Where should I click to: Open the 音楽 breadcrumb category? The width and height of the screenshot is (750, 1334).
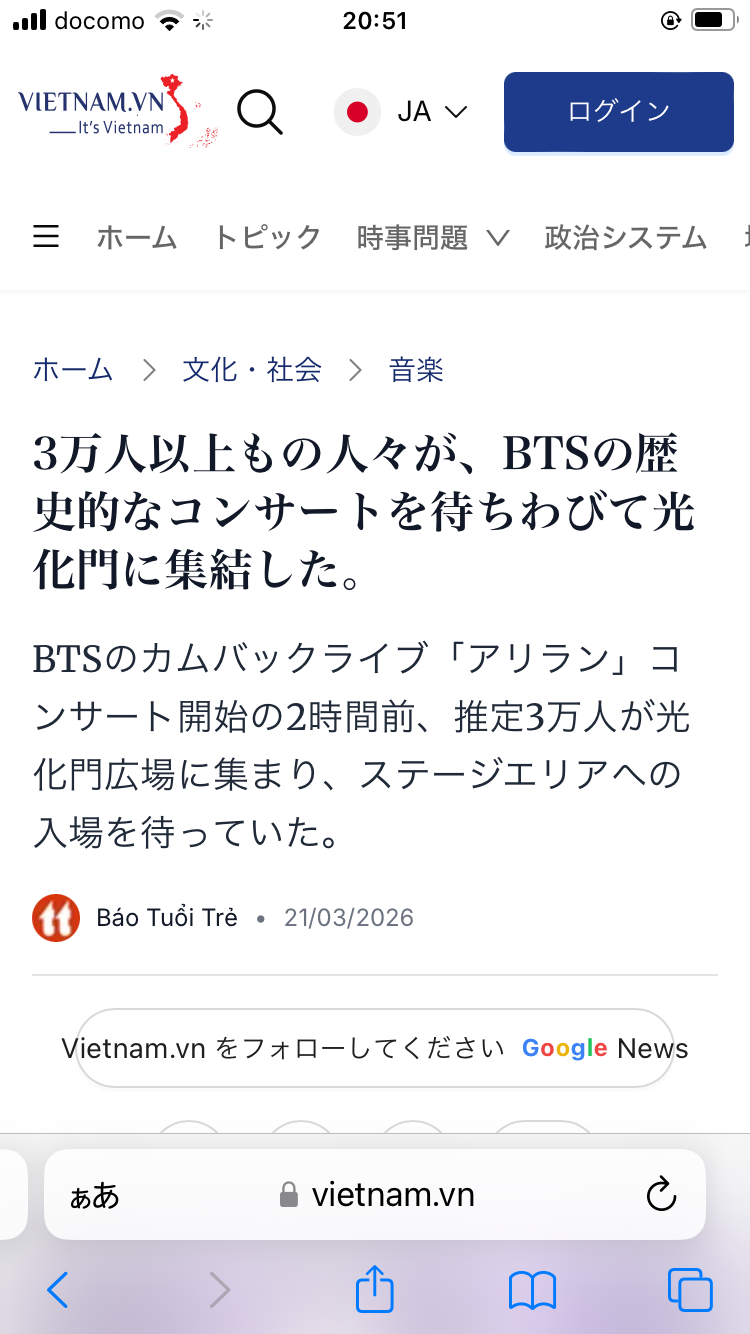pos(416,370)
